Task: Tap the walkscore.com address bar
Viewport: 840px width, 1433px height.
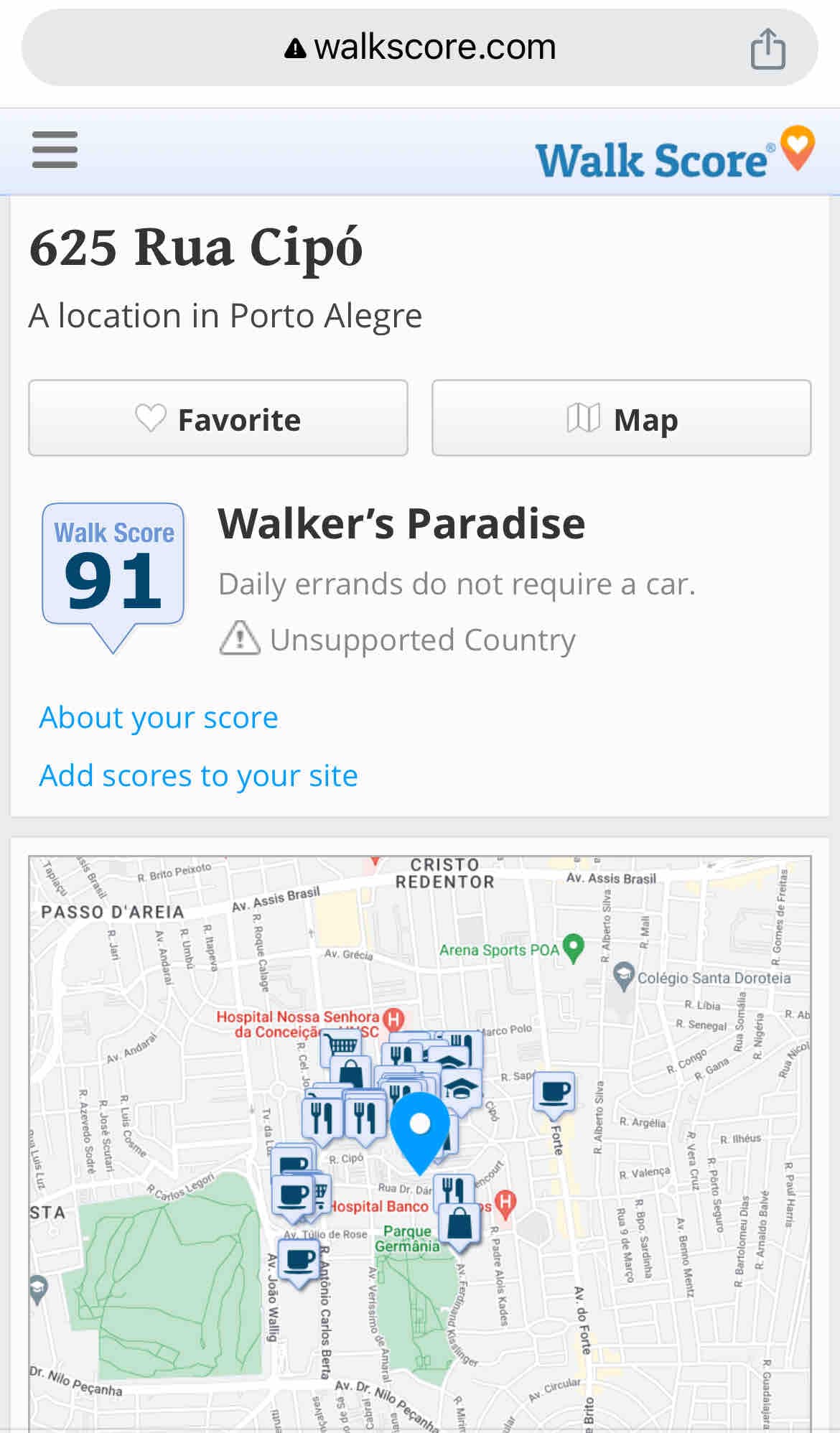Action: (420, 48)
